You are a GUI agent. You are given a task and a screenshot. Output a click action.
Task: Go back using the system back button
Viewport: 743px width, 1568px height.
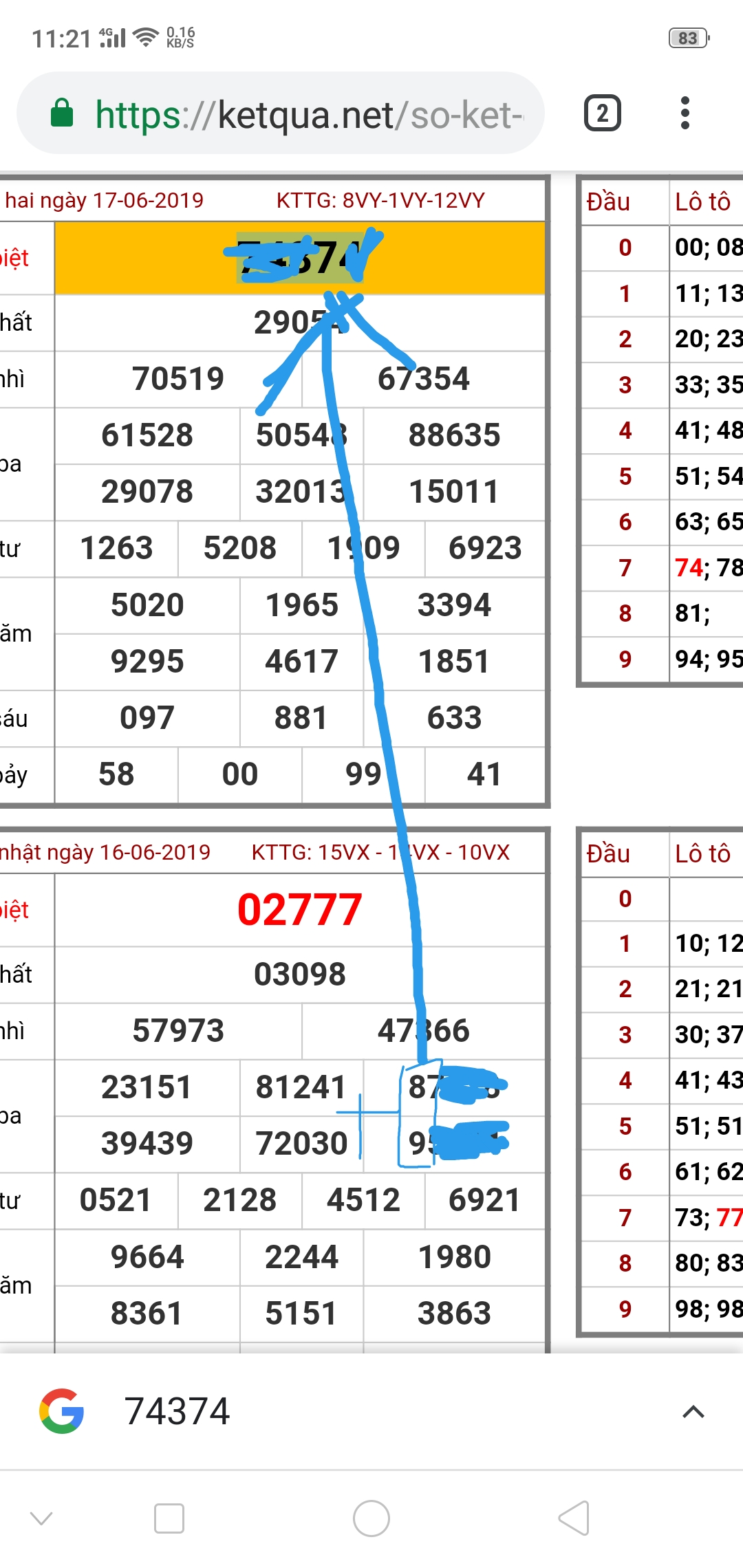click(574, 1518)
